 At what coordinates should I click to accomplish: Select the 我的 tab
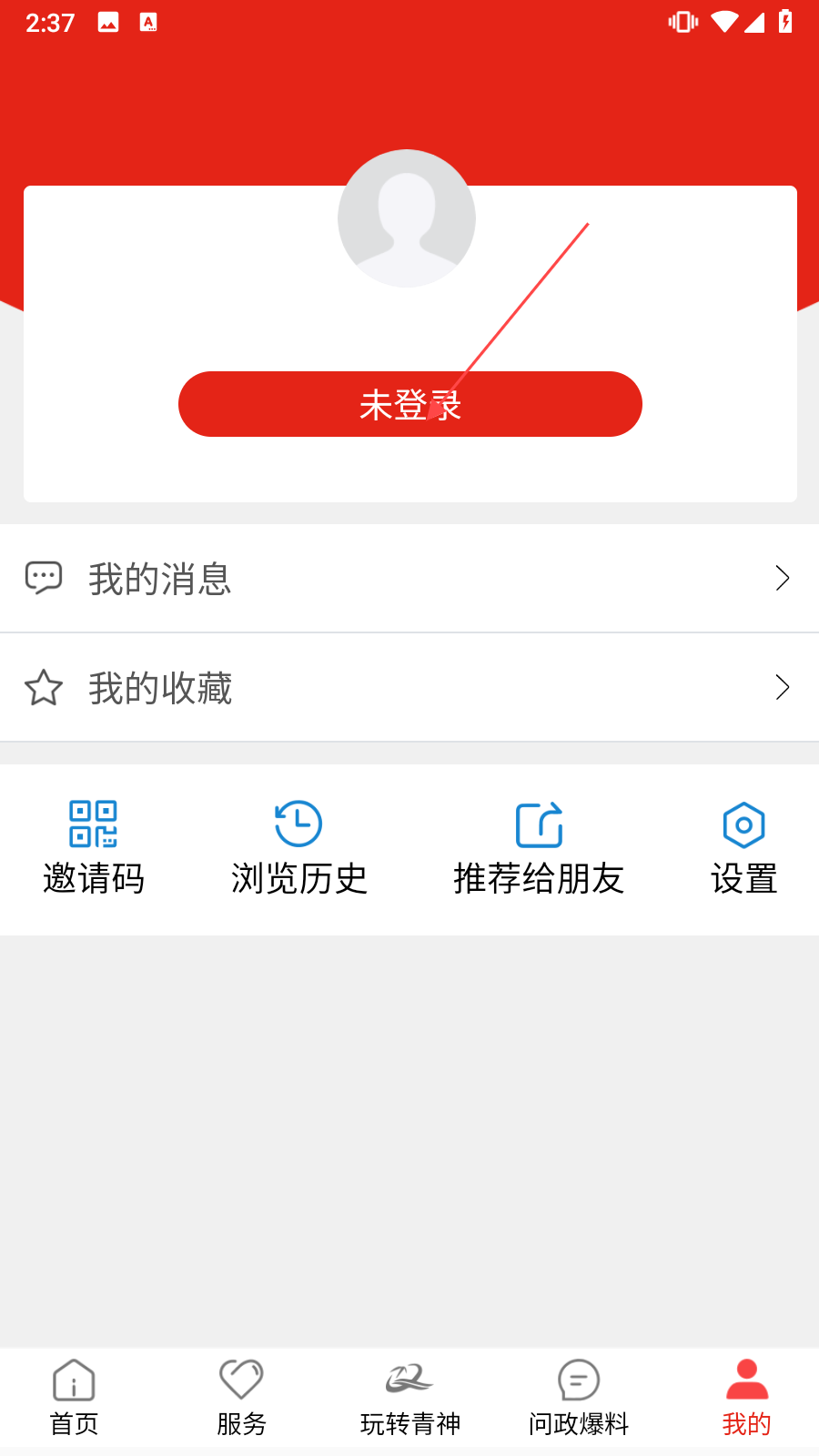pos(746,1398)
